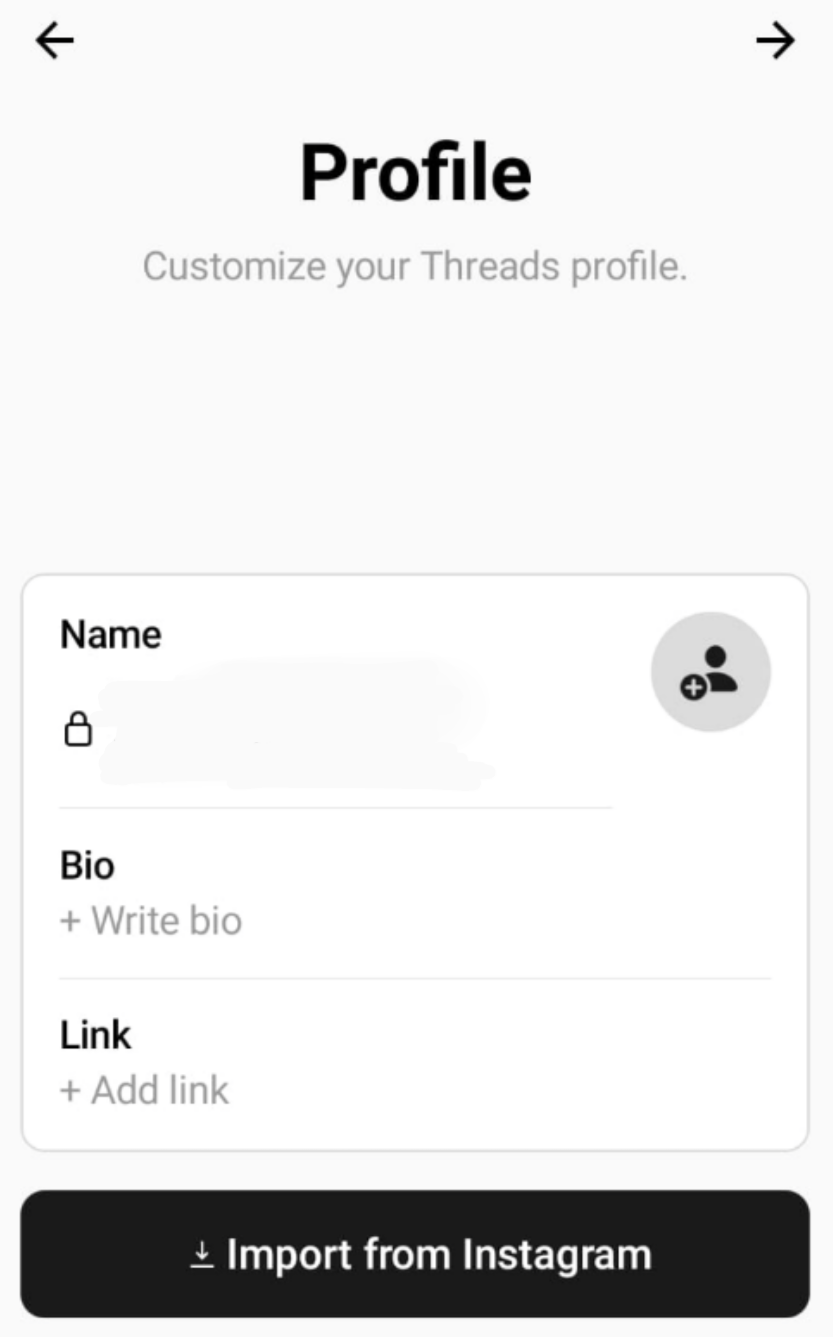Import profile from Instagram
Screen dimensions: 833x1337
tap(415, 1254)
